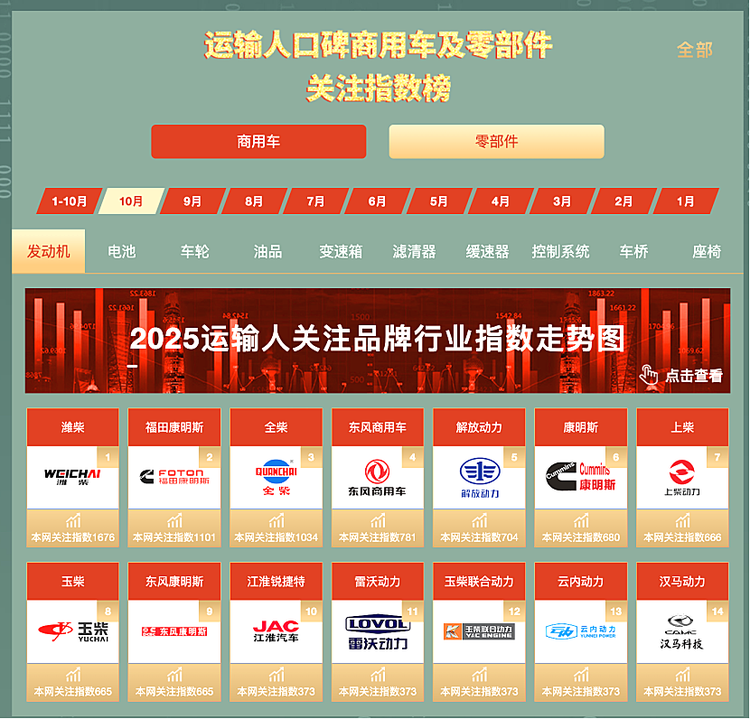
Task: Choose the 5月 month tab
Action: 438,201
